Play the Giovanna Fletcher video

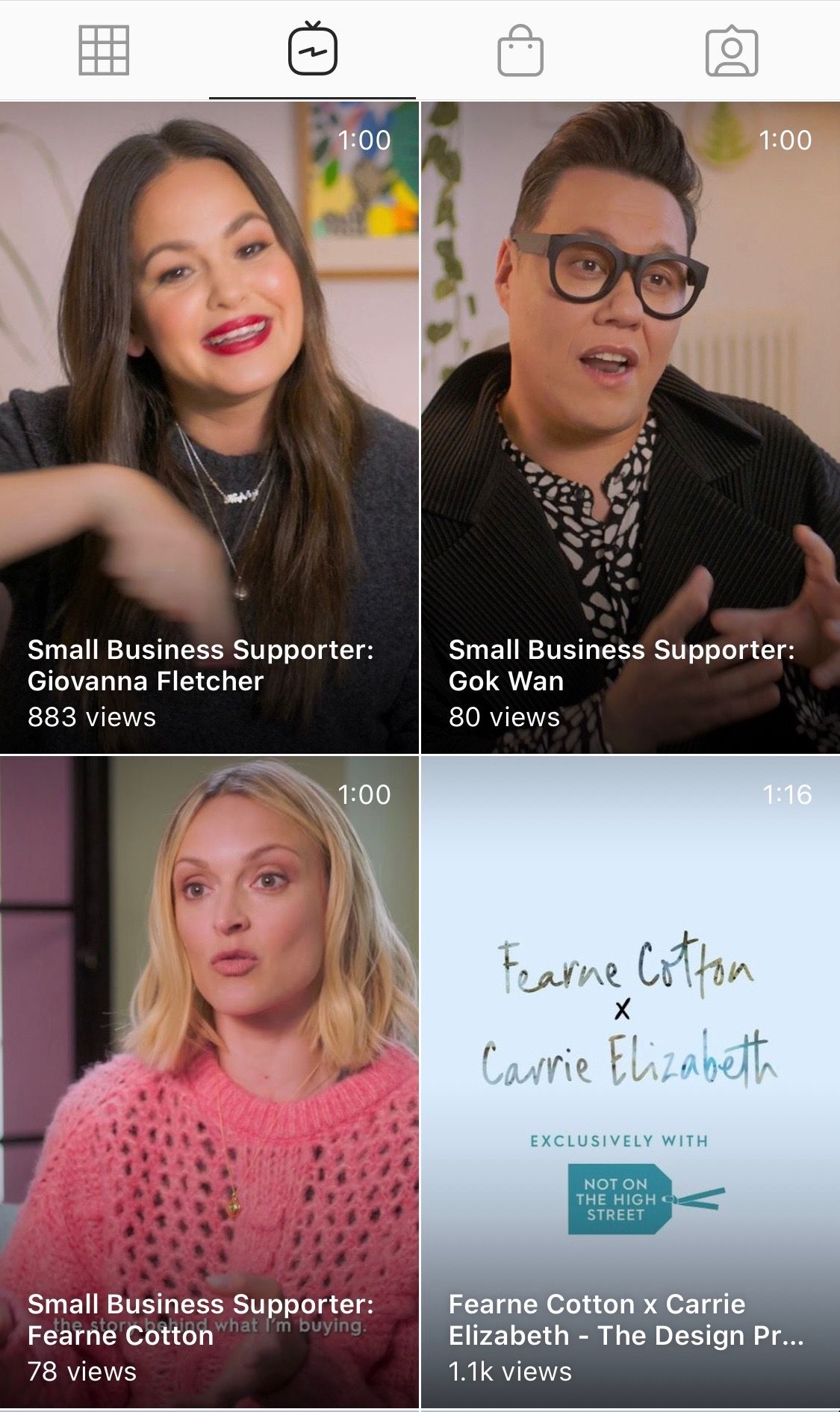(x=209, y=427)
